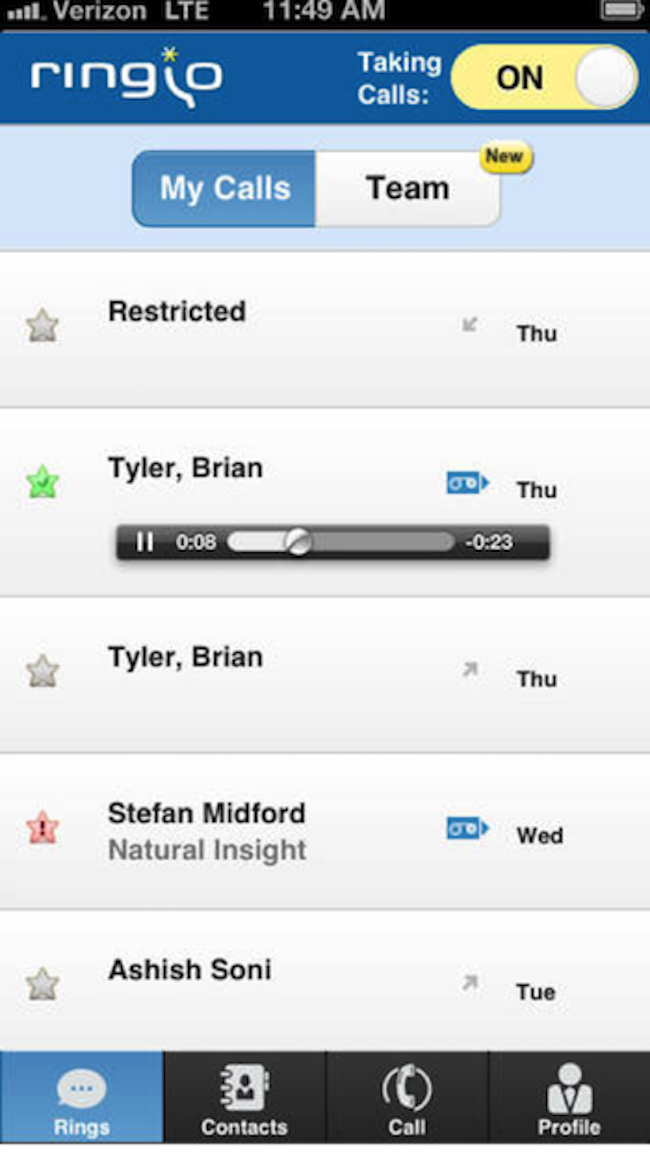Go to the Contacts tab

point(244,1098)
